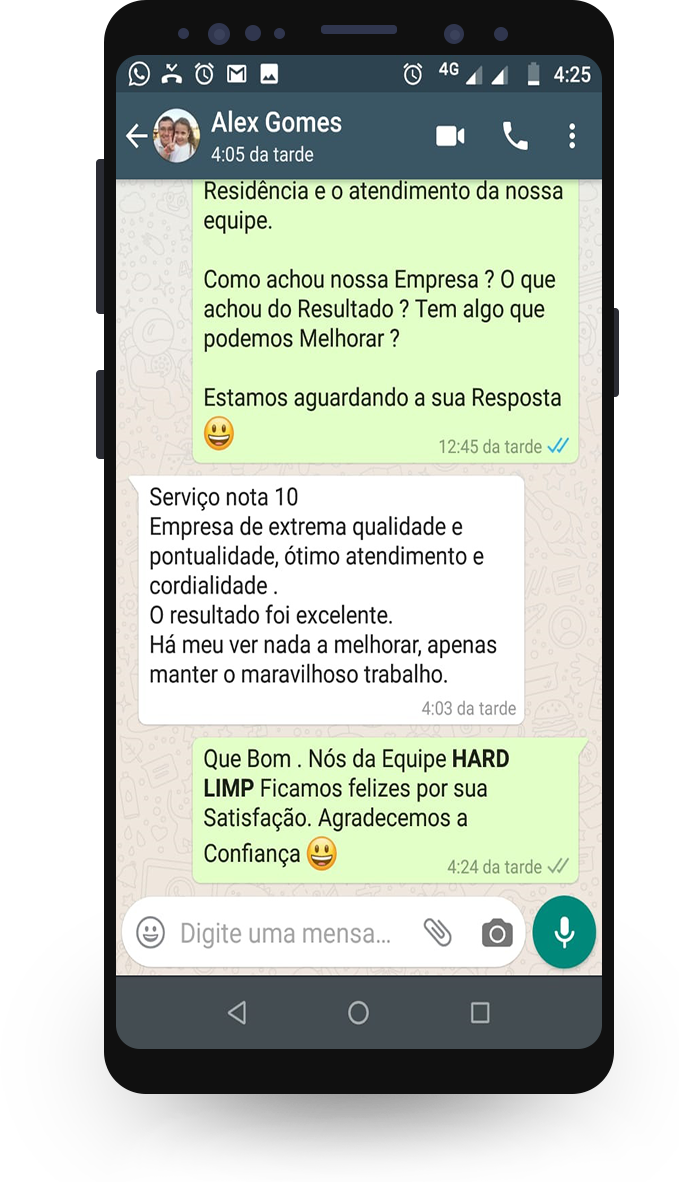Start a voice call with Alex Gomes
Screen dimensions: 679x1182
click(515, 136)
